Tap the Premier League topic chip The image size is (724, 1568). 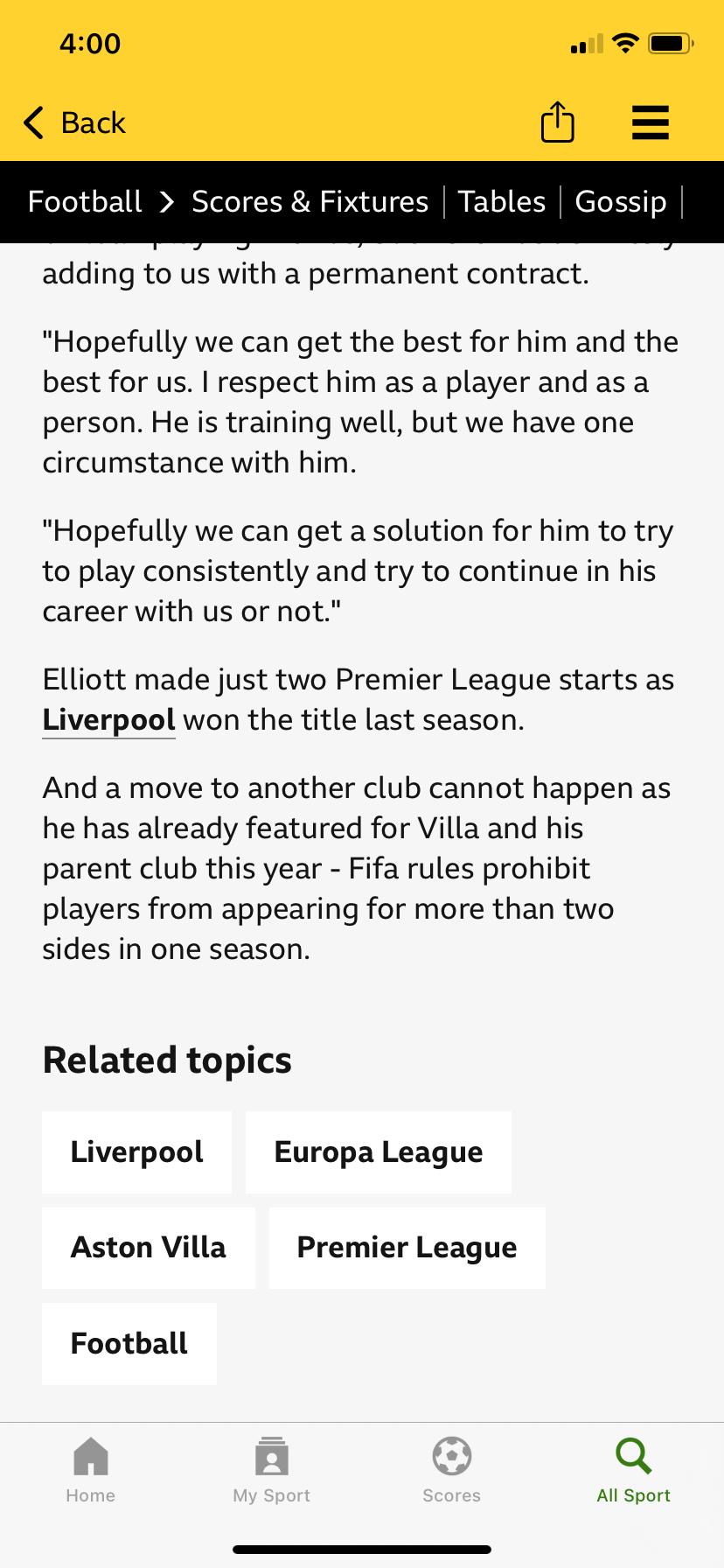pyautogui.click(x=407, y=1247)
